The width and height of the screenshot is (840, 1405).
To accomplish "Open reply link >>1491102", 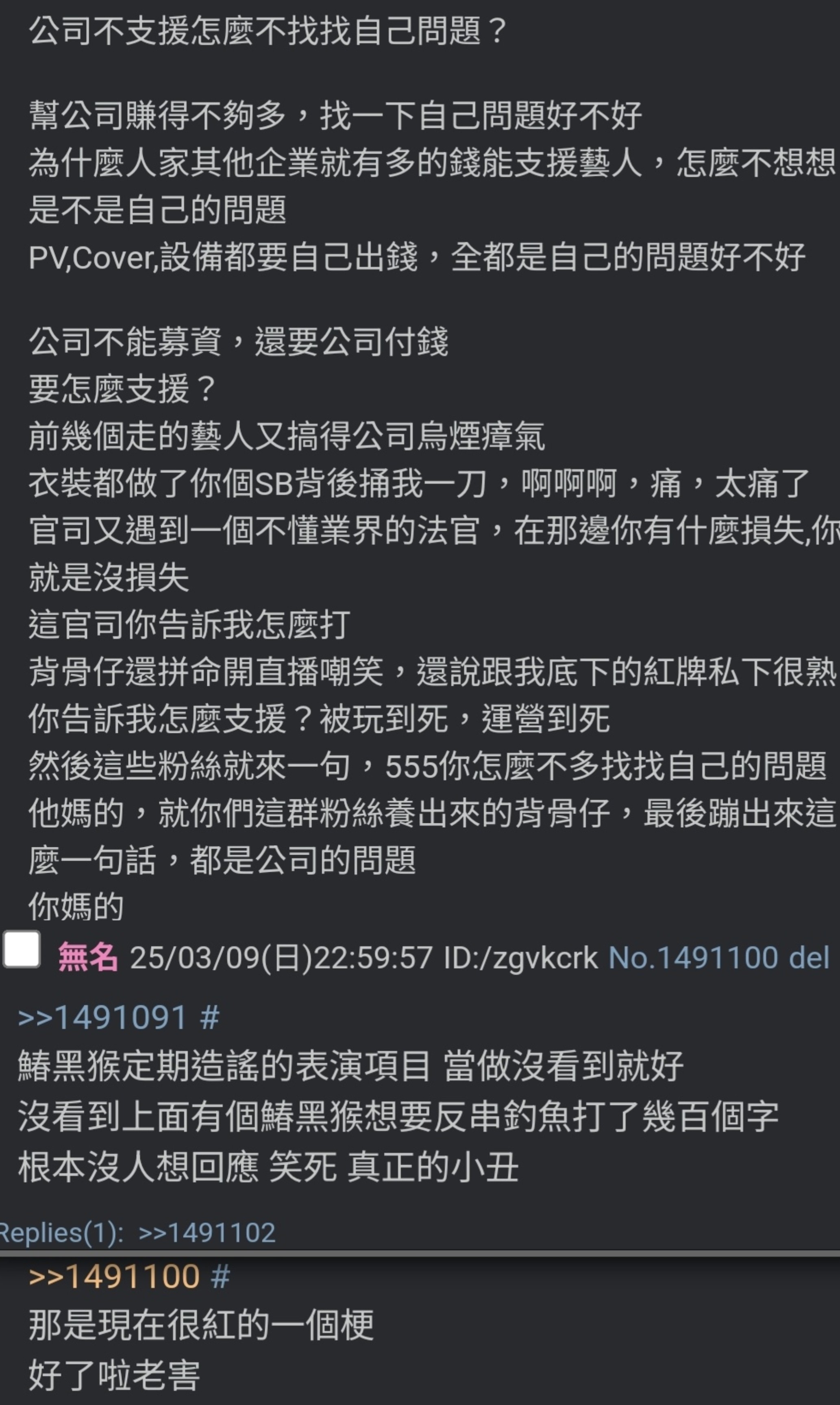I will [x=207, y=1233].
